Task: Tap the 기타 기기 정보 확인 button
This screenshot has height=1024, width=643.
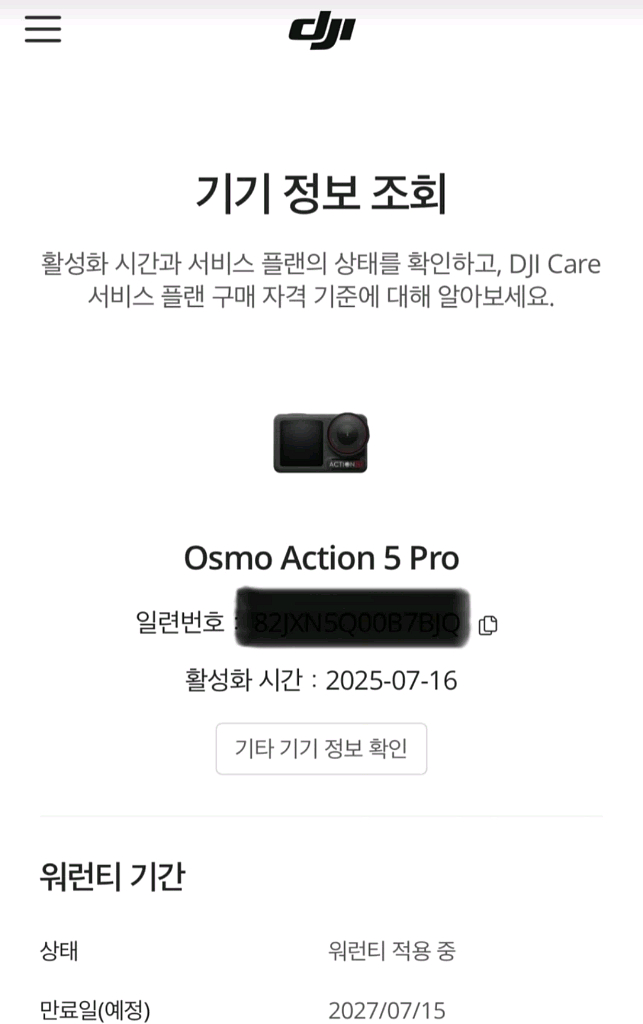Action: tap(321, 748)
